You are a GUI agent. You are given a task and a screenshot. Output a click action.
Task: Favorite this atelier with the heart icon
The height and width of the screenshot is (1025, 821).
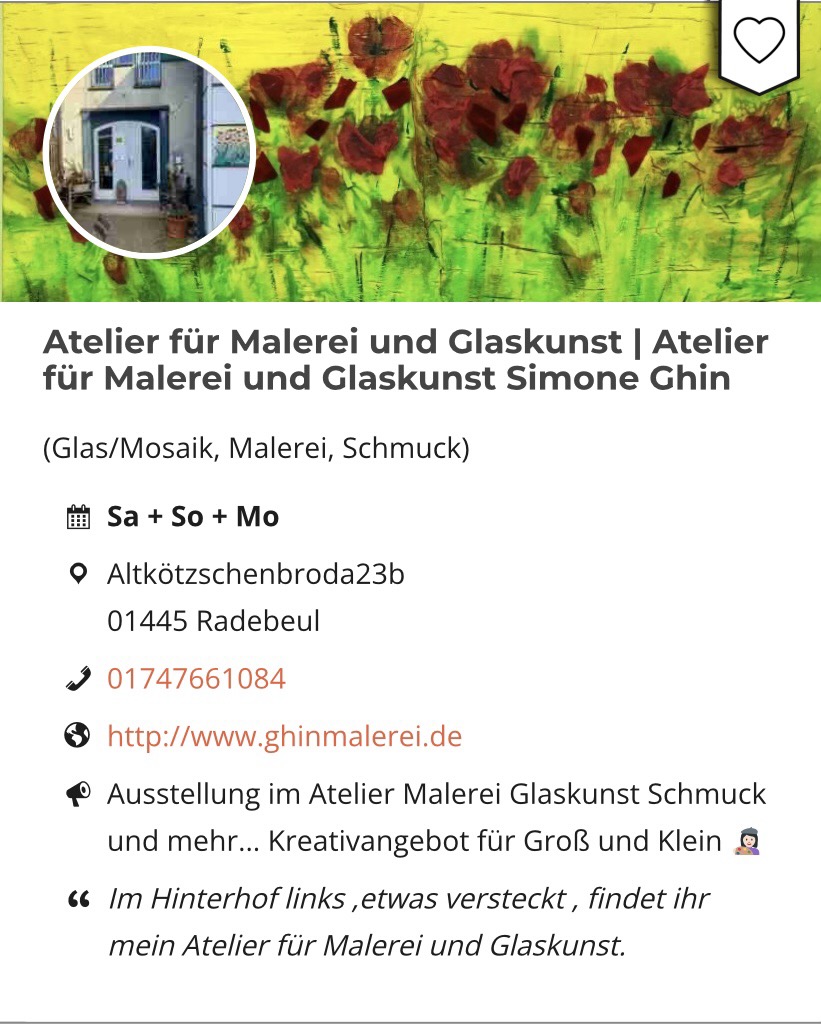pos(760,40)
